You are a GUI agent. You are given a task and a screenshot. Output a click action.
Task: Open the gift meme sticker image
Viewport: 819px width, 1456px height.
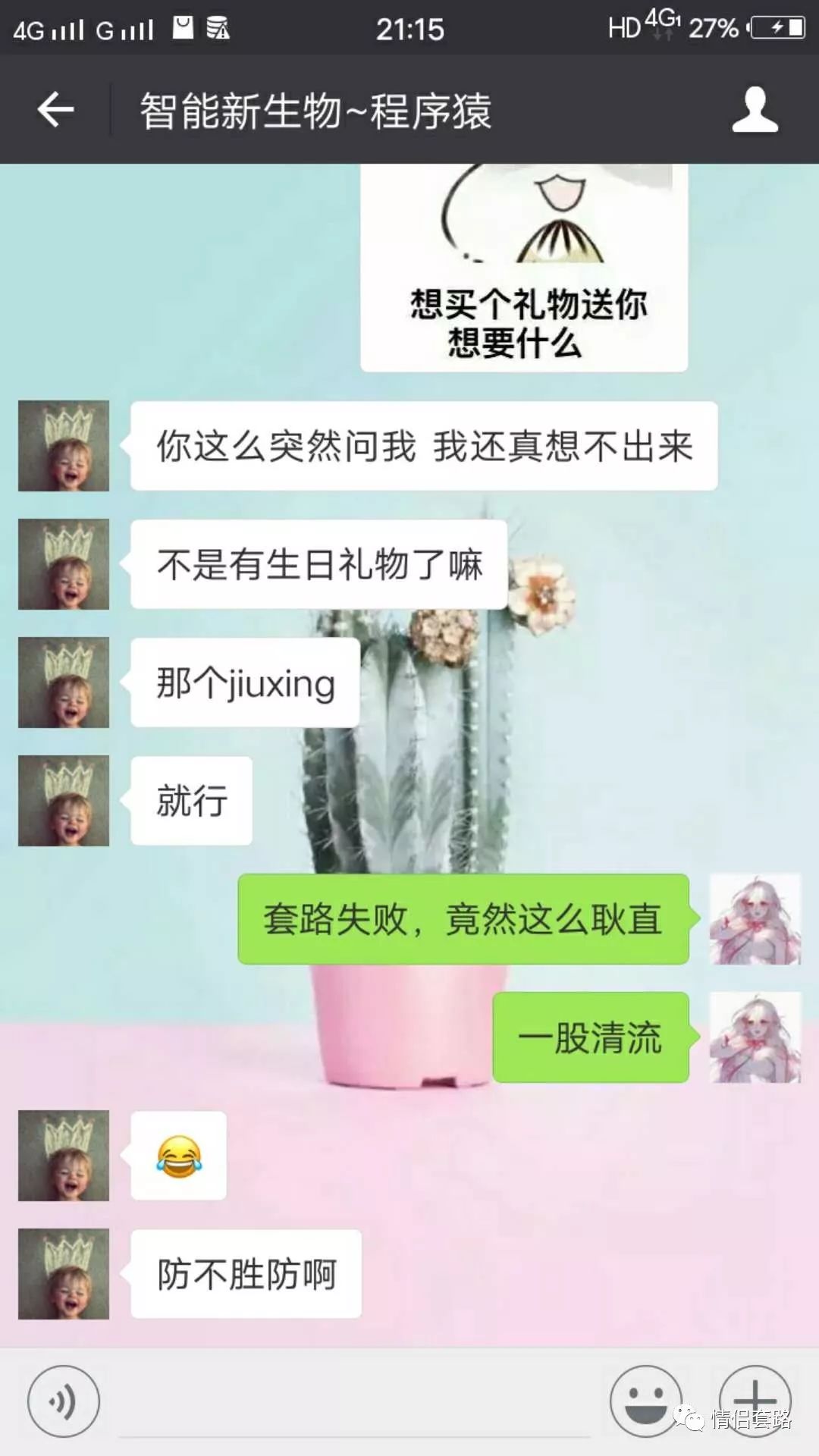tap(524, 267)
